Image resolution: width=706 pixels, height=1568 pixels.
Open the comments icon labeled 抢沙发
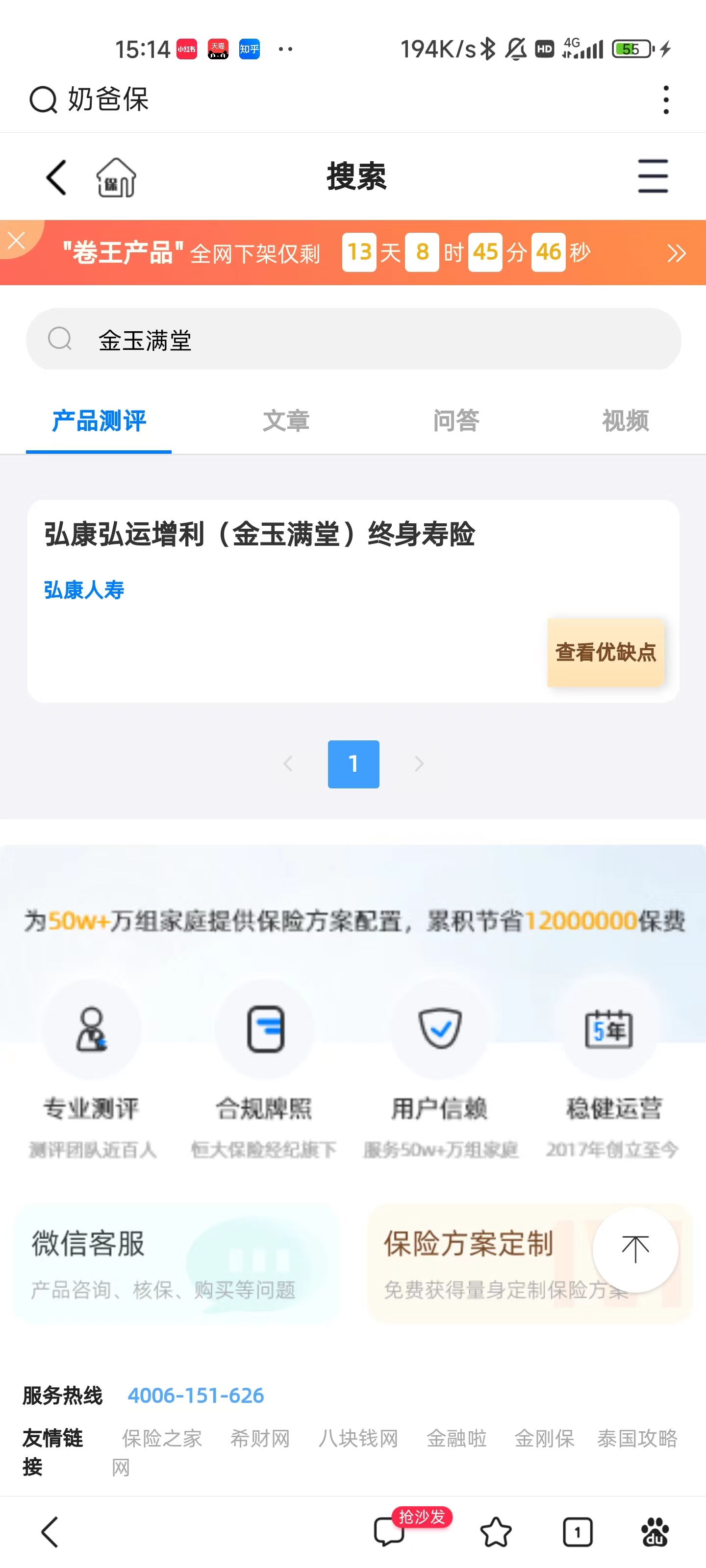(390, 1531)
